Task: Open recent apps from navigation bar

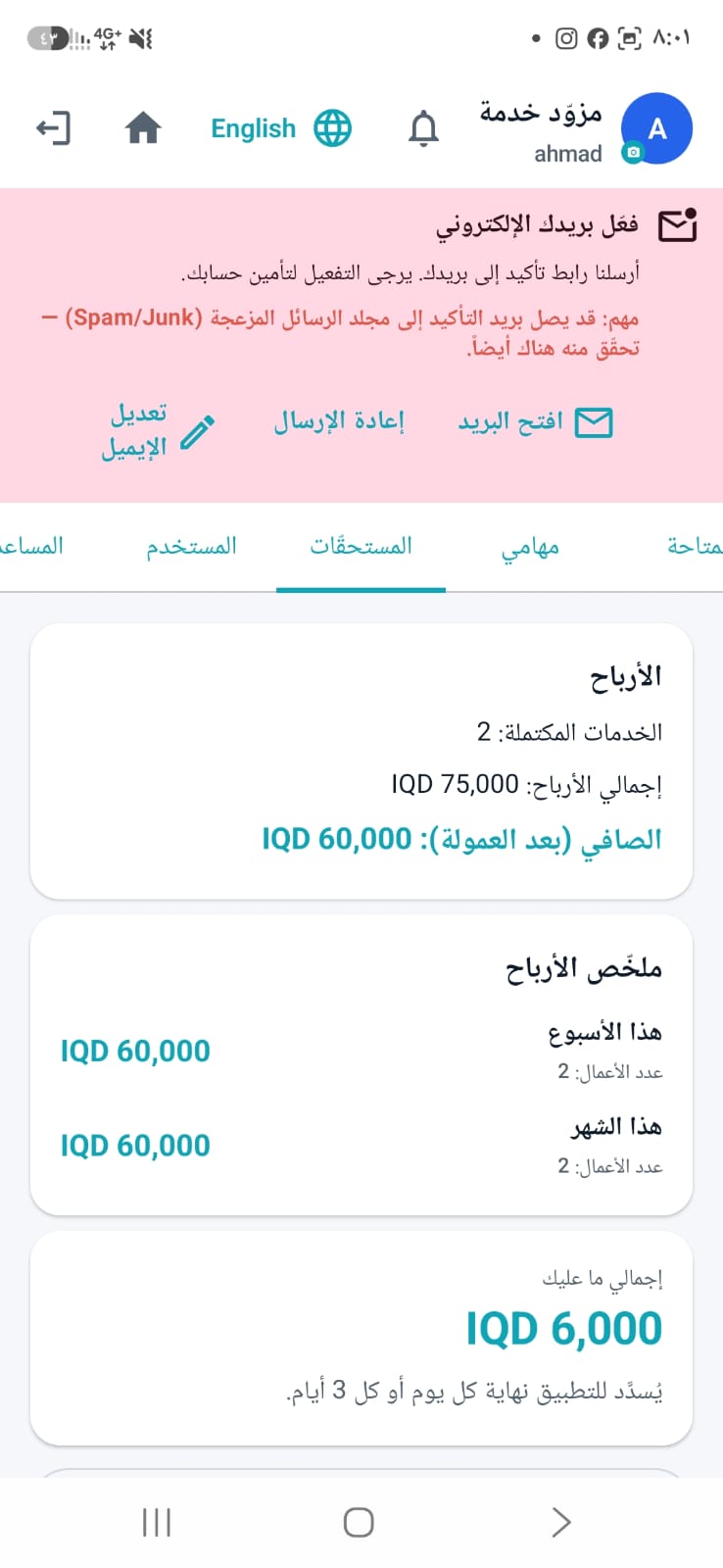Action: [x=157, y=1522]
